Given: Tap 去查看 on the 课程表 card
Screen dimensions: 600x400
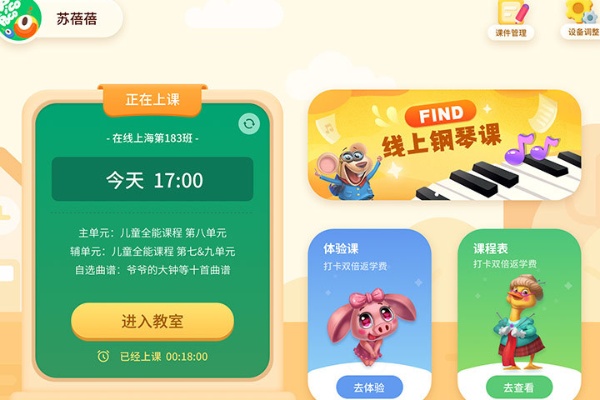Looking at the screenshot, I should (518, 387).
